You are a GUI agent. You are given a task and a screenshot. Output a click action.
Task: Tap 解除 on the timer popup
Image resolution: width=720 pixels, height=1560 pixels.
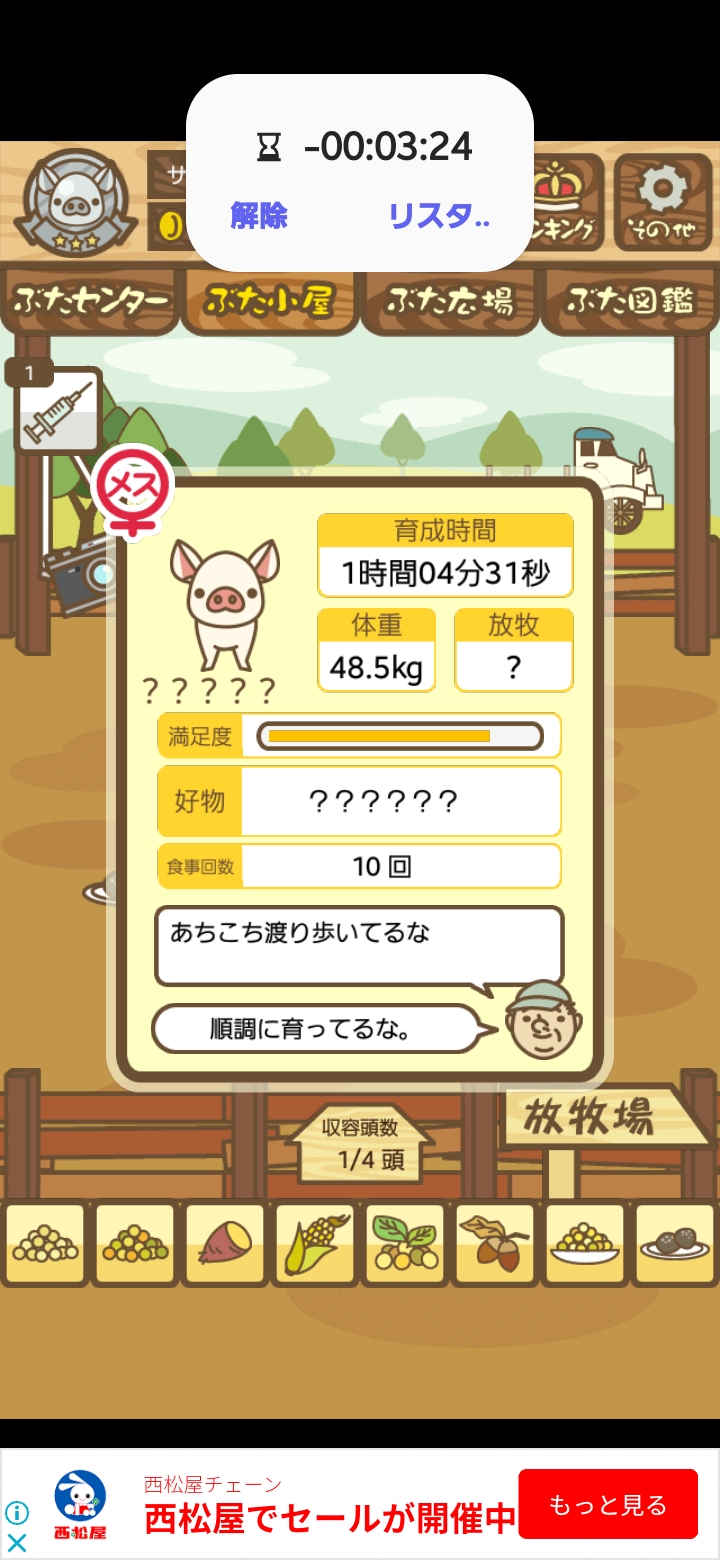click(259, 215)
